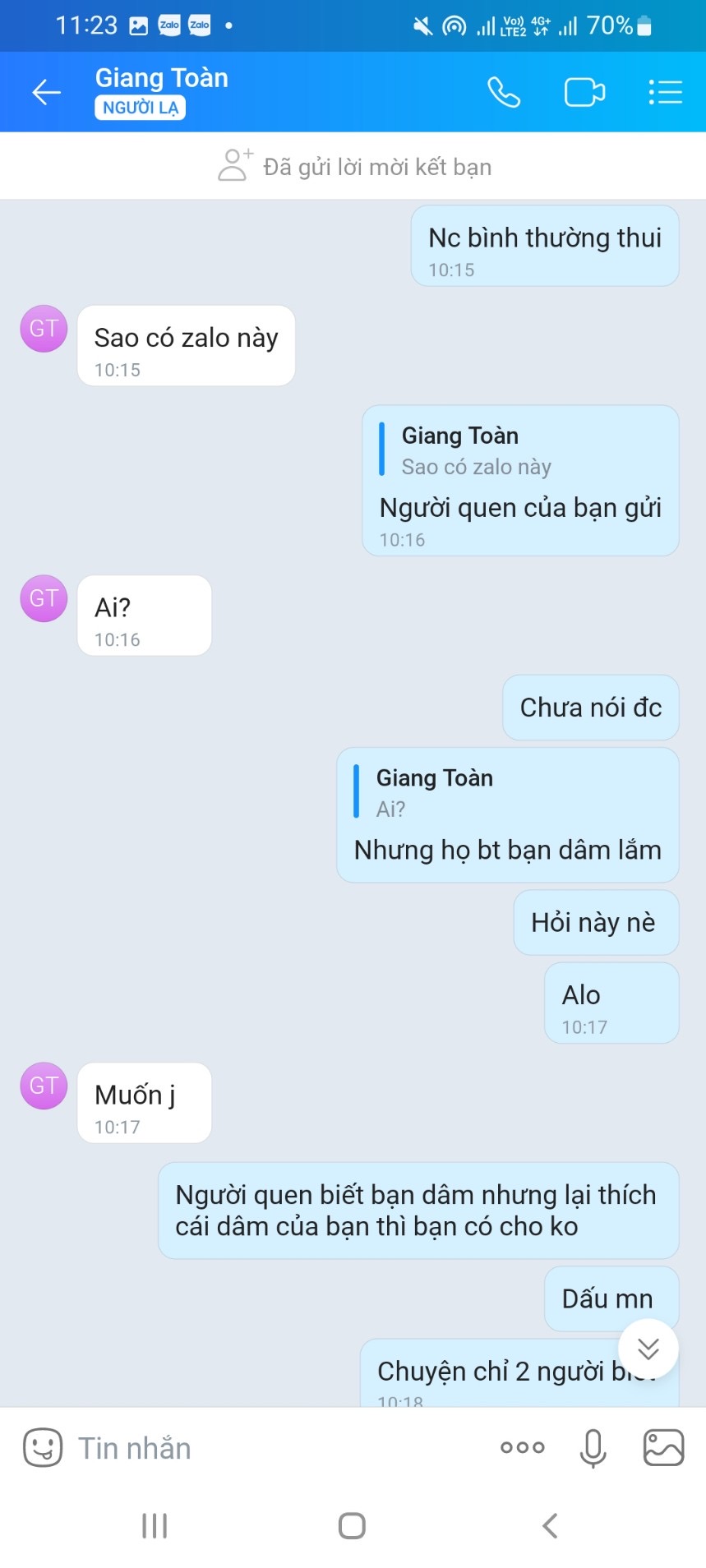Jump to the latest message
Viewport: 706px width, 1568px height.
pyautogui.click(x=648, y=1349)
